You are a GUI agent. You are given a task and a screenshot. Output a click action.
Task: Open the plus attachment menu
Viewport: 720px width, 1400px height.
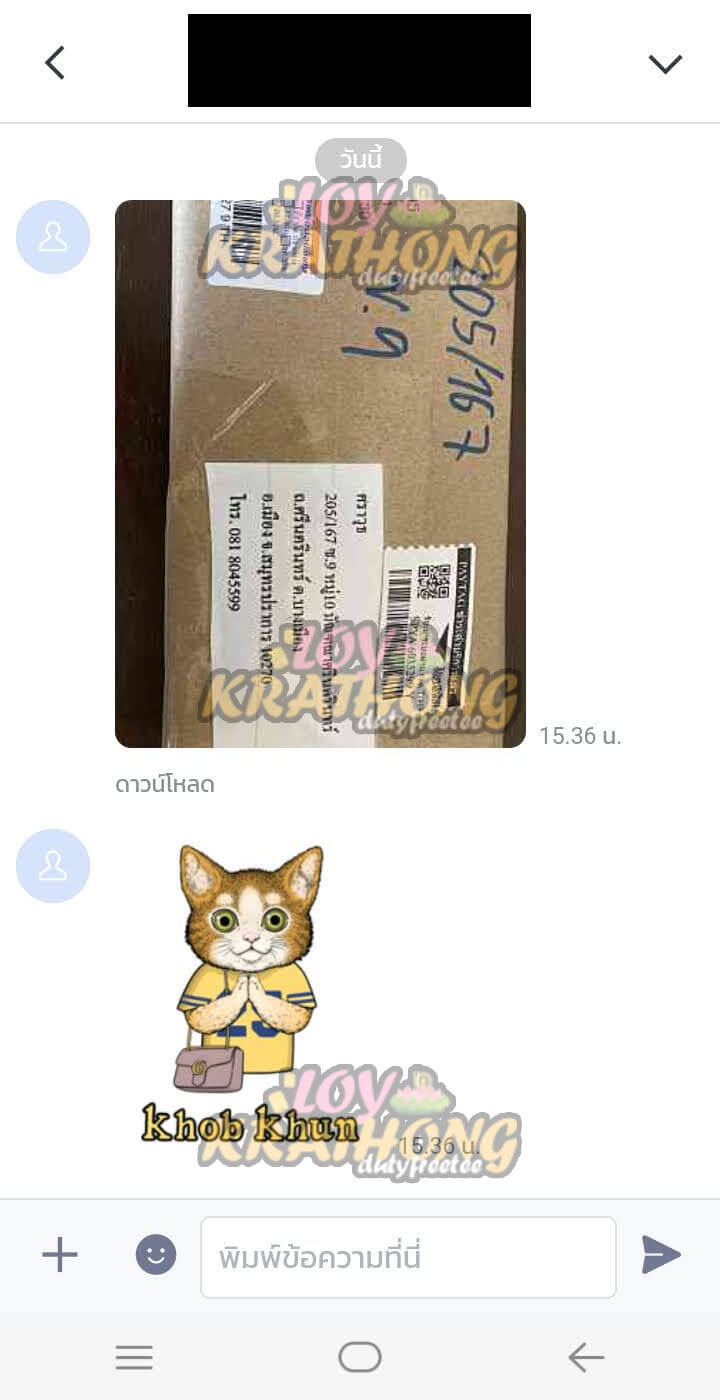pos(60,1254)
